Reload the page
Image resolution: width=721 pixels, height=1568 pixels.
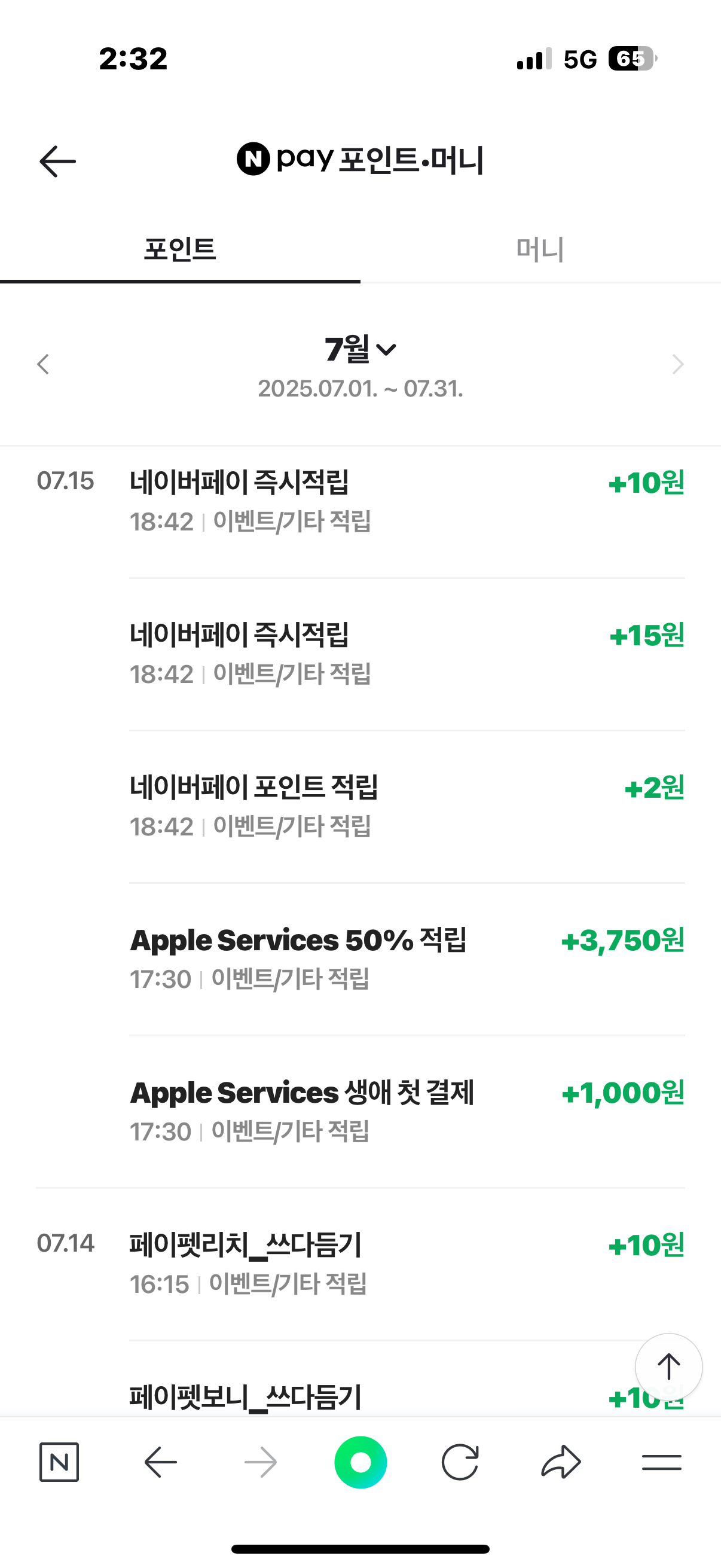460,1462
